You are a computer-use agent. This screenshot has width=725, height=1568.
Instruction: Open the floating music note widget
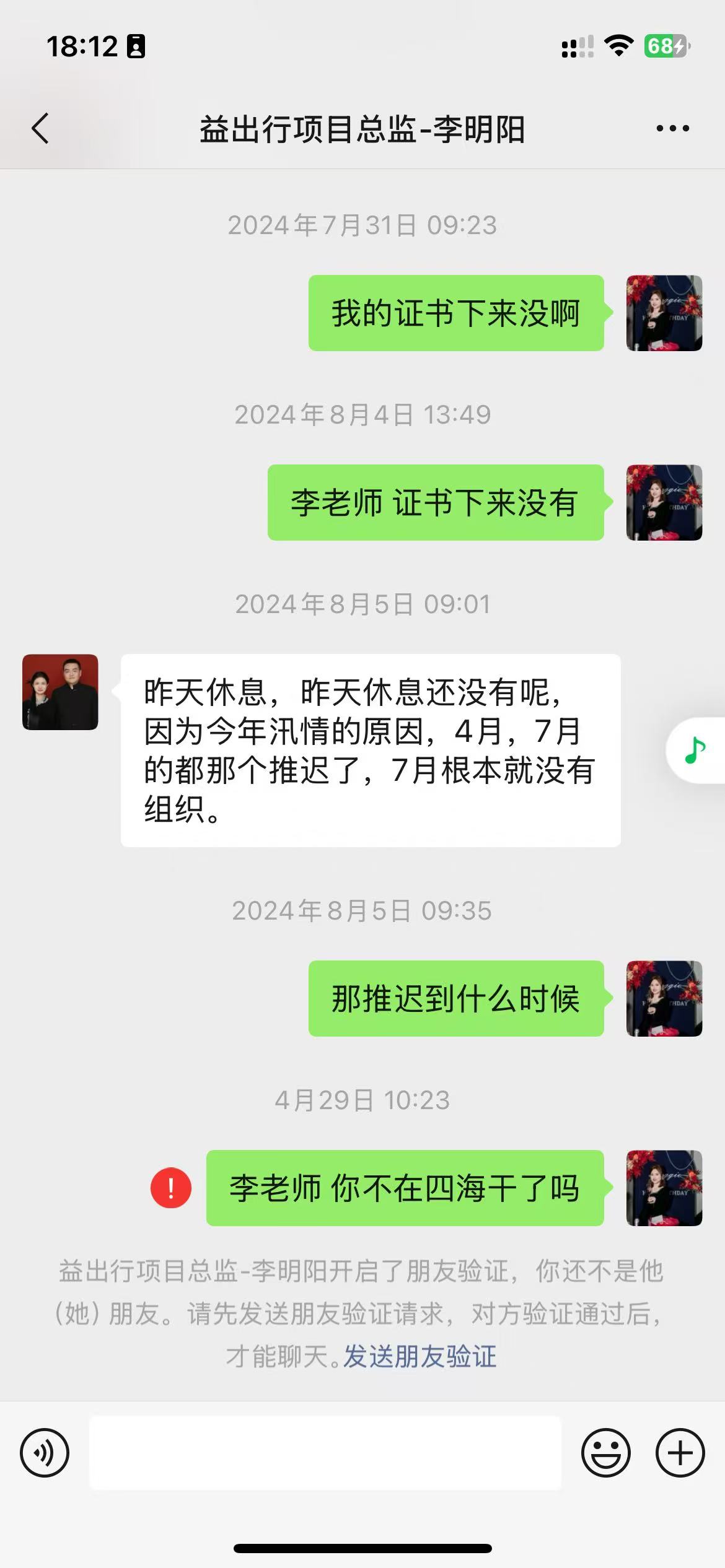[695, 751]
